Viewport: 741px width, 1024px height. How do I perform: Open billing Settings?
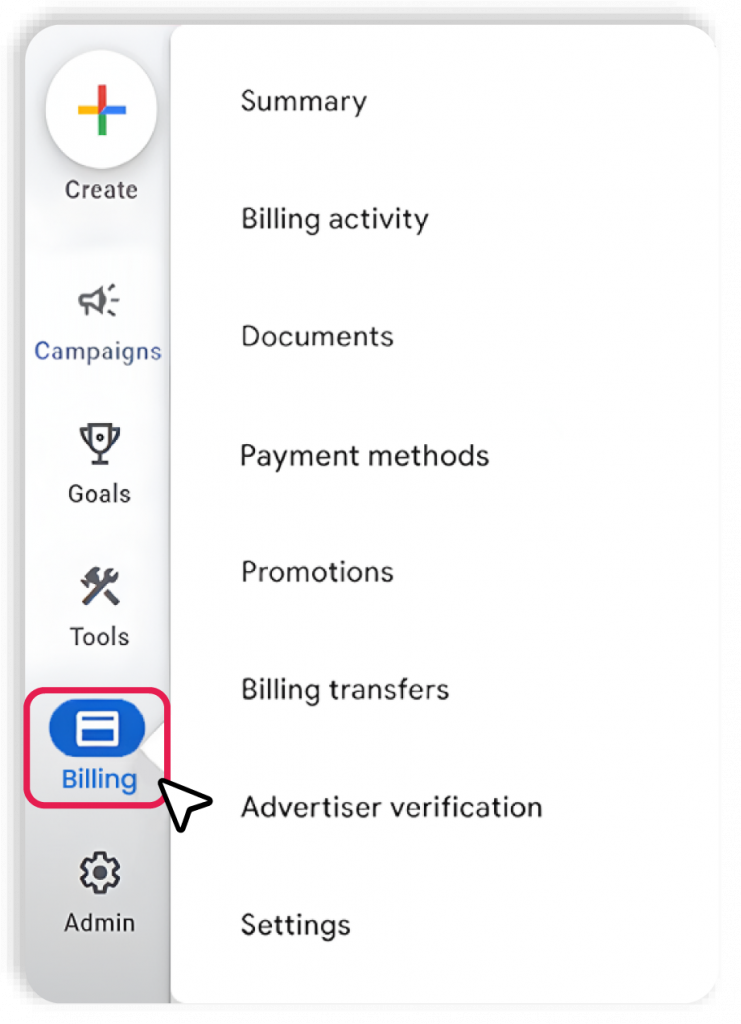pyautogui.click(x=296, y=924)
